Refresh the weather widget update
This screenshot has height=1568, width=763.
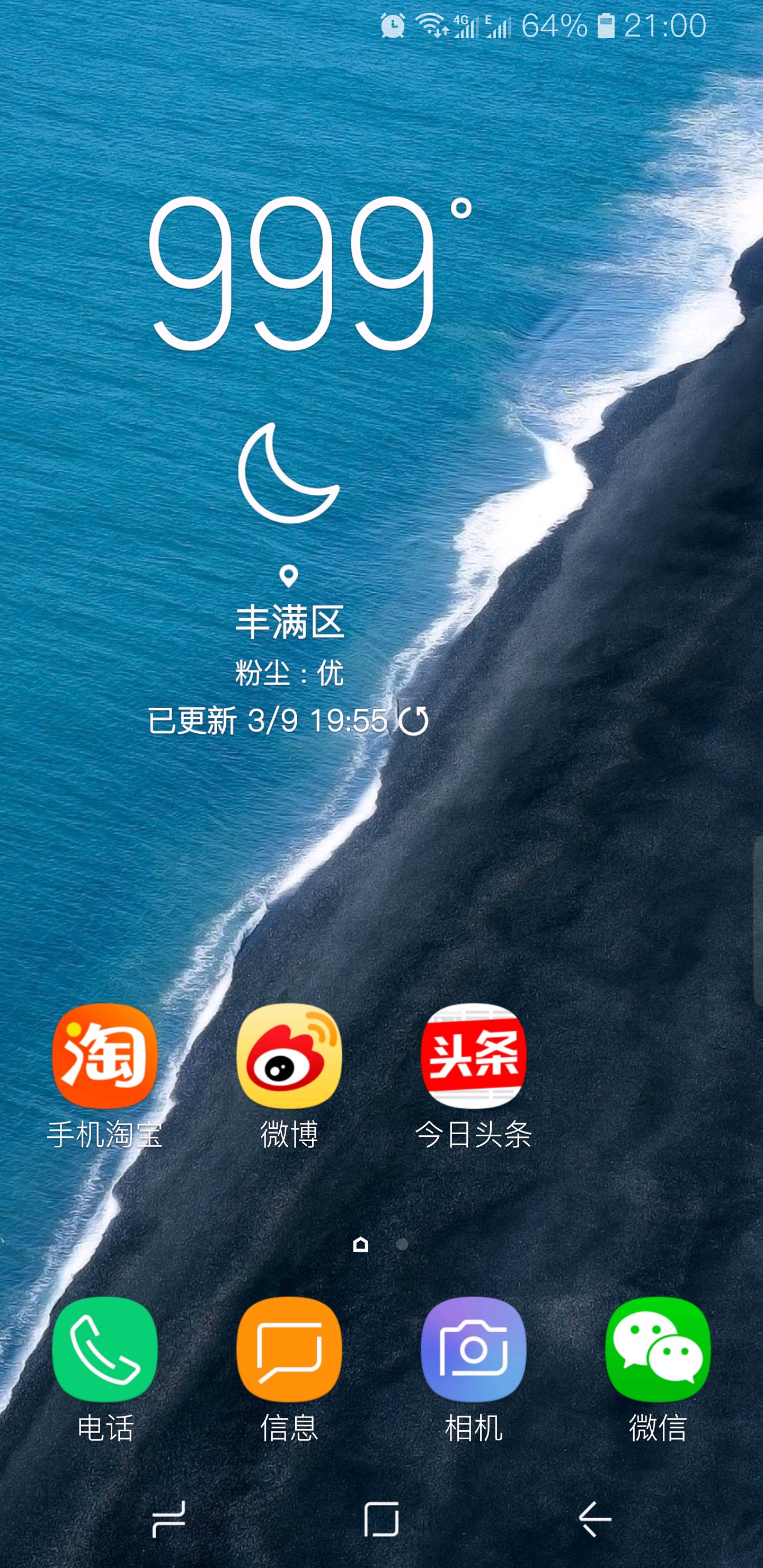pyautogui.click(x=413, y=720)
